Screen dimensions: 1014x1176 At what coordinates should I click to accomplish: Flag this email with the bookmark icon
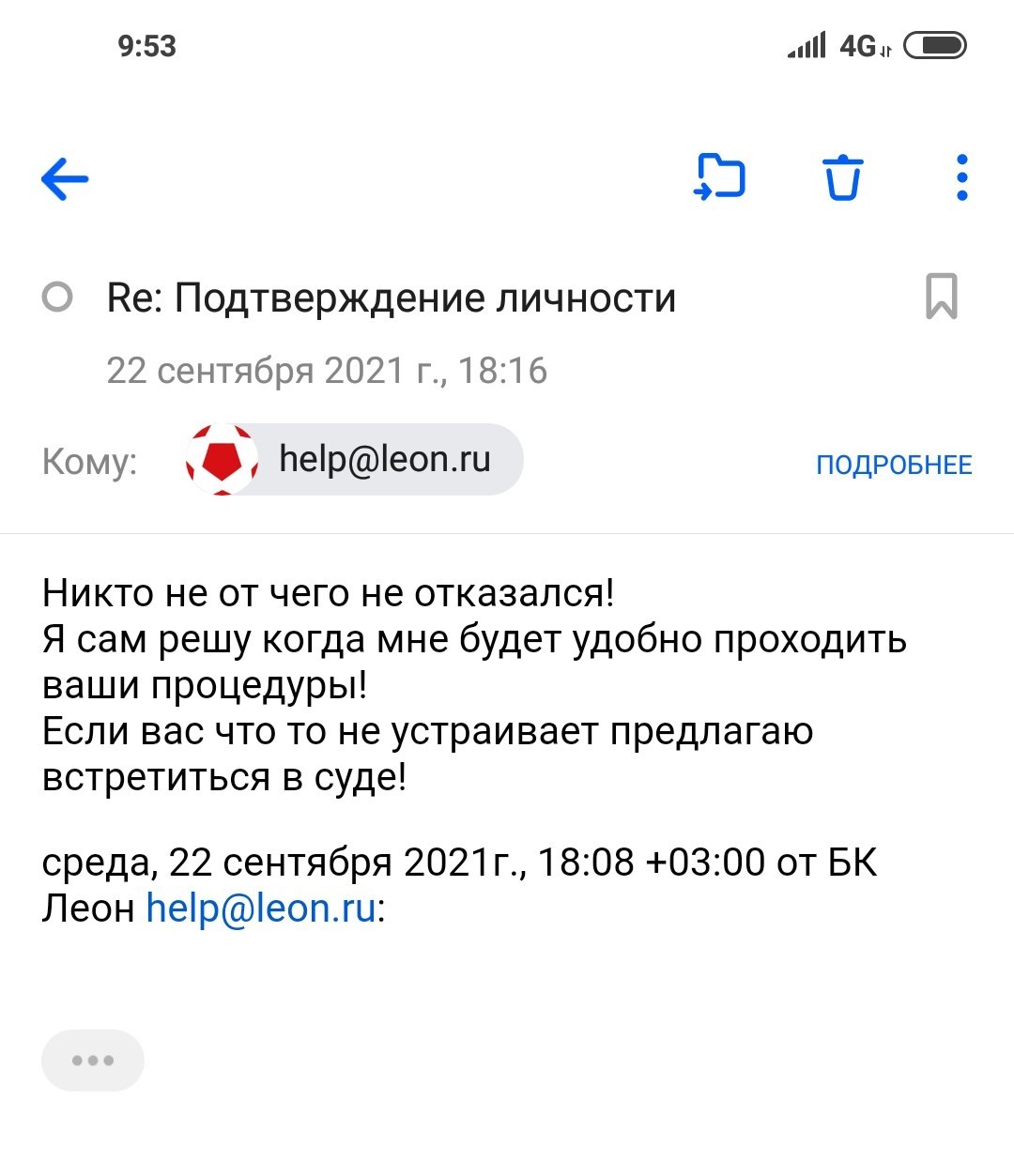coord(941,297)
